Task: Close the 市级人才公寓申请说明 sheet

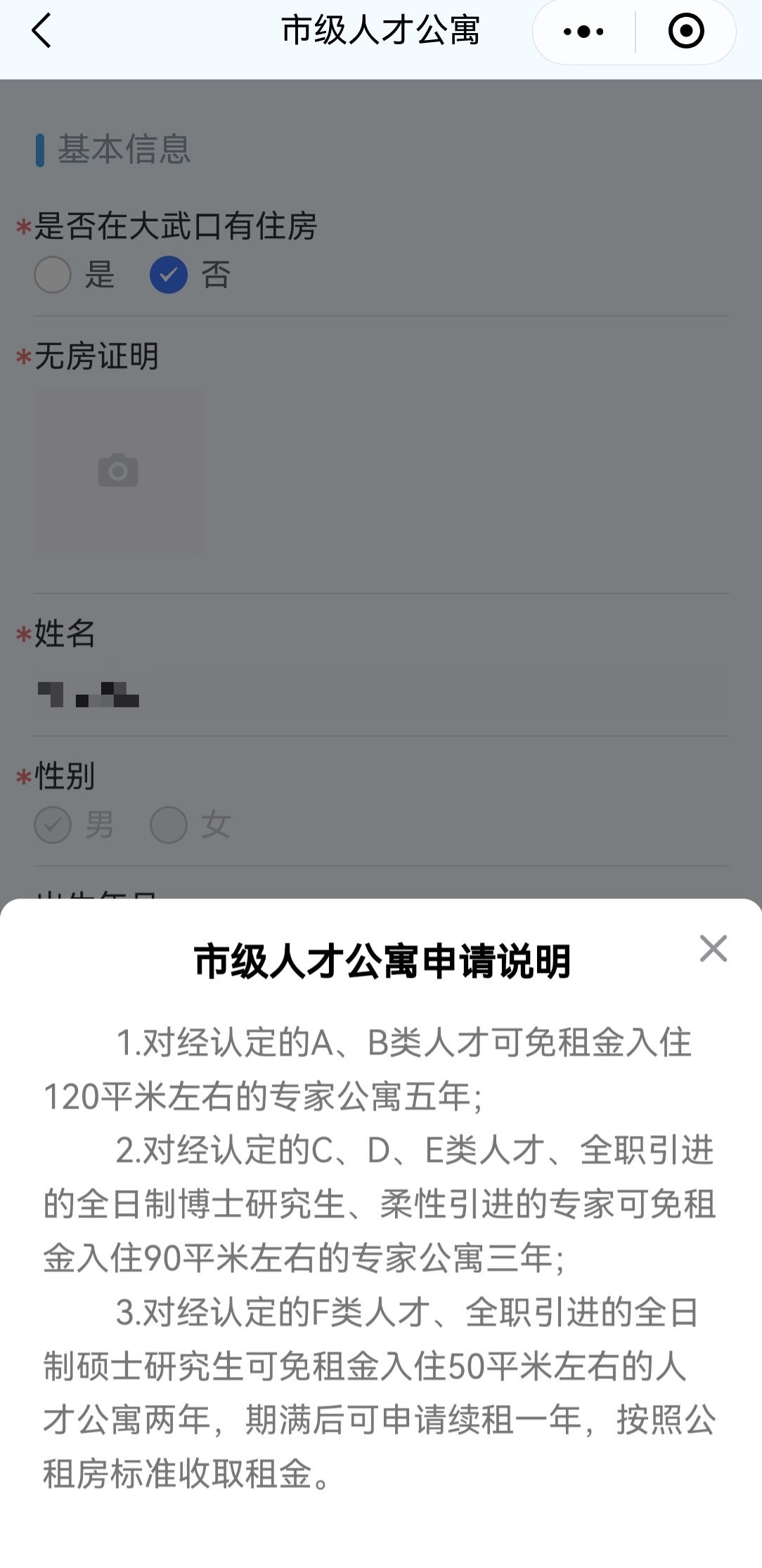Action: [x=713, y=948]
